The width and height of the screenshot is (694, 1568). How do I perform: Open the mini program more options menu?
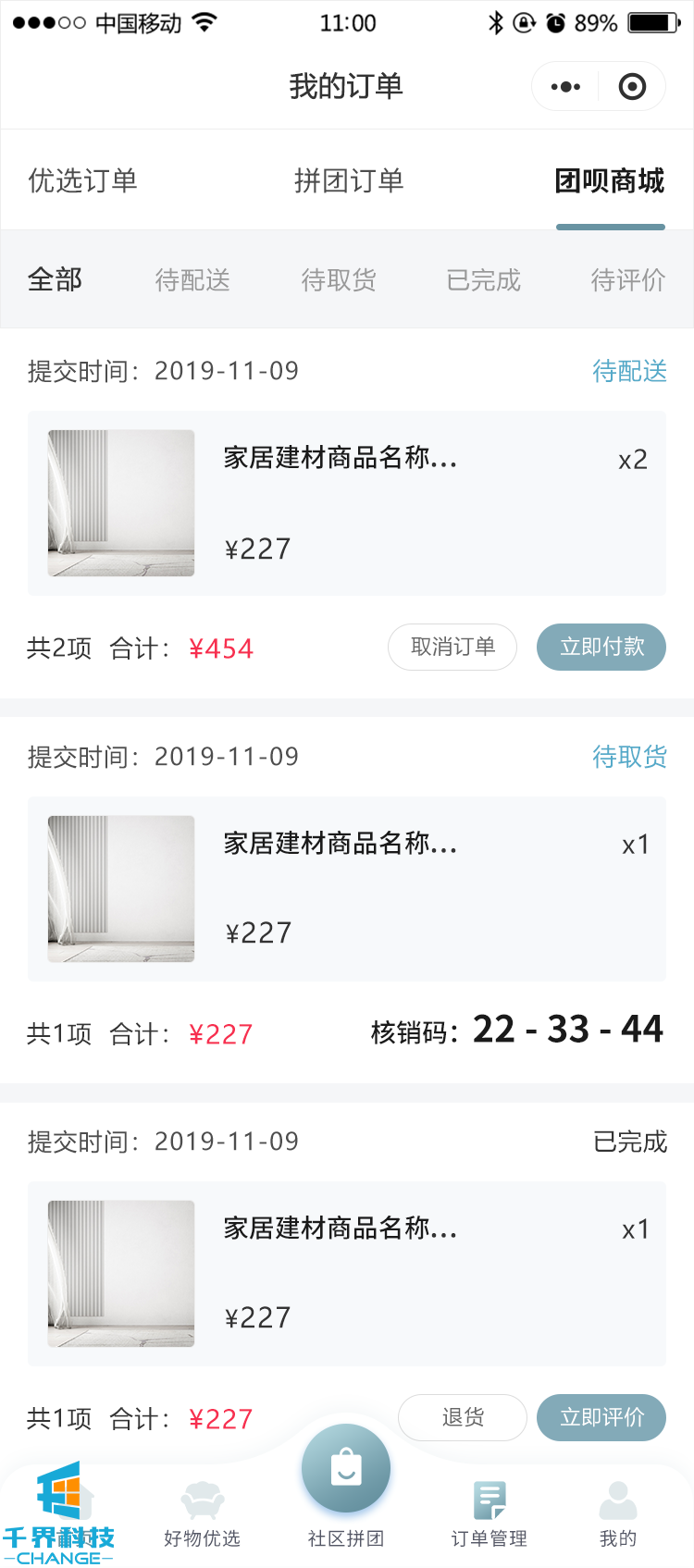(565, 87)
